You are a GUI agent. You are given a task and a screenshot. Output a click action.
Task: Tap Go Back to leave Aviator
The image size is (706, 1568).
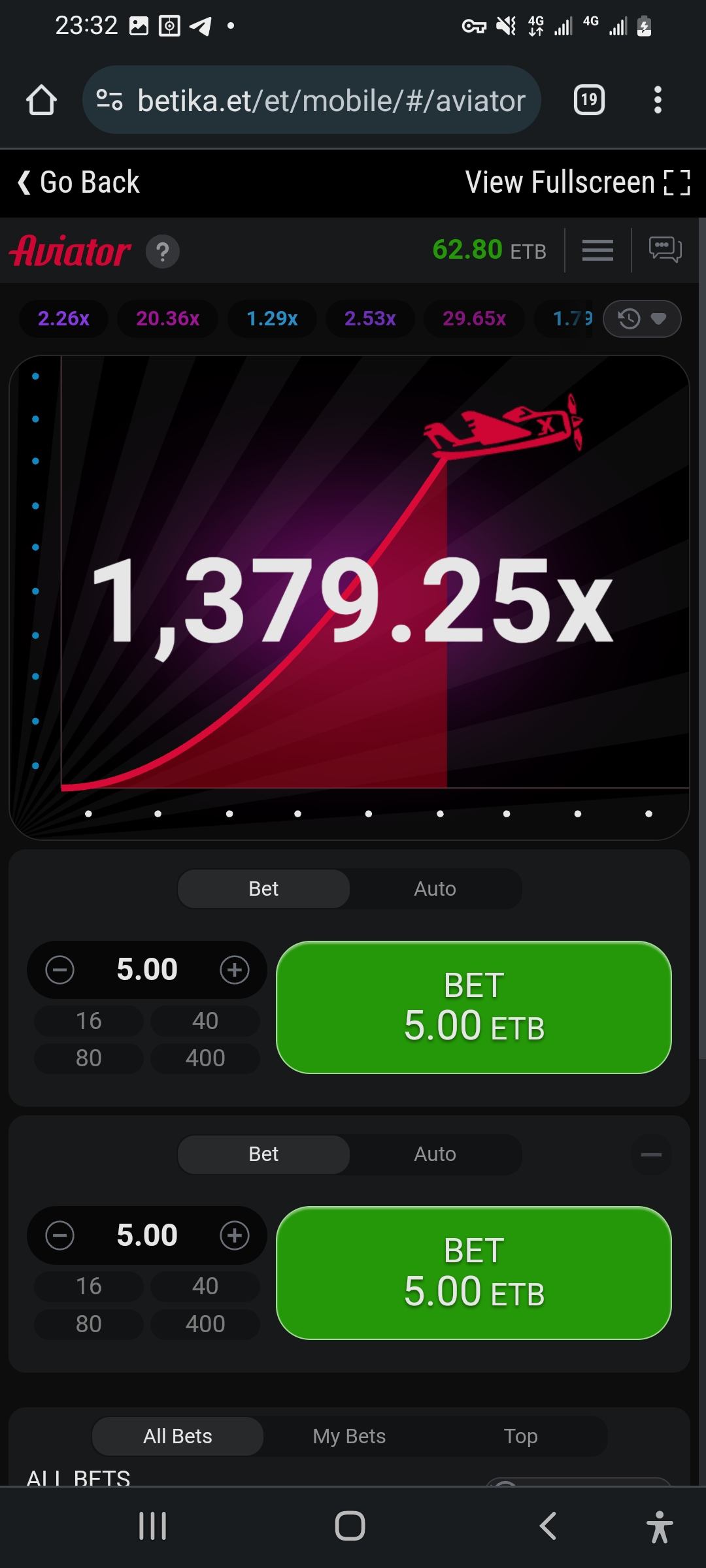tap(78, 182)
